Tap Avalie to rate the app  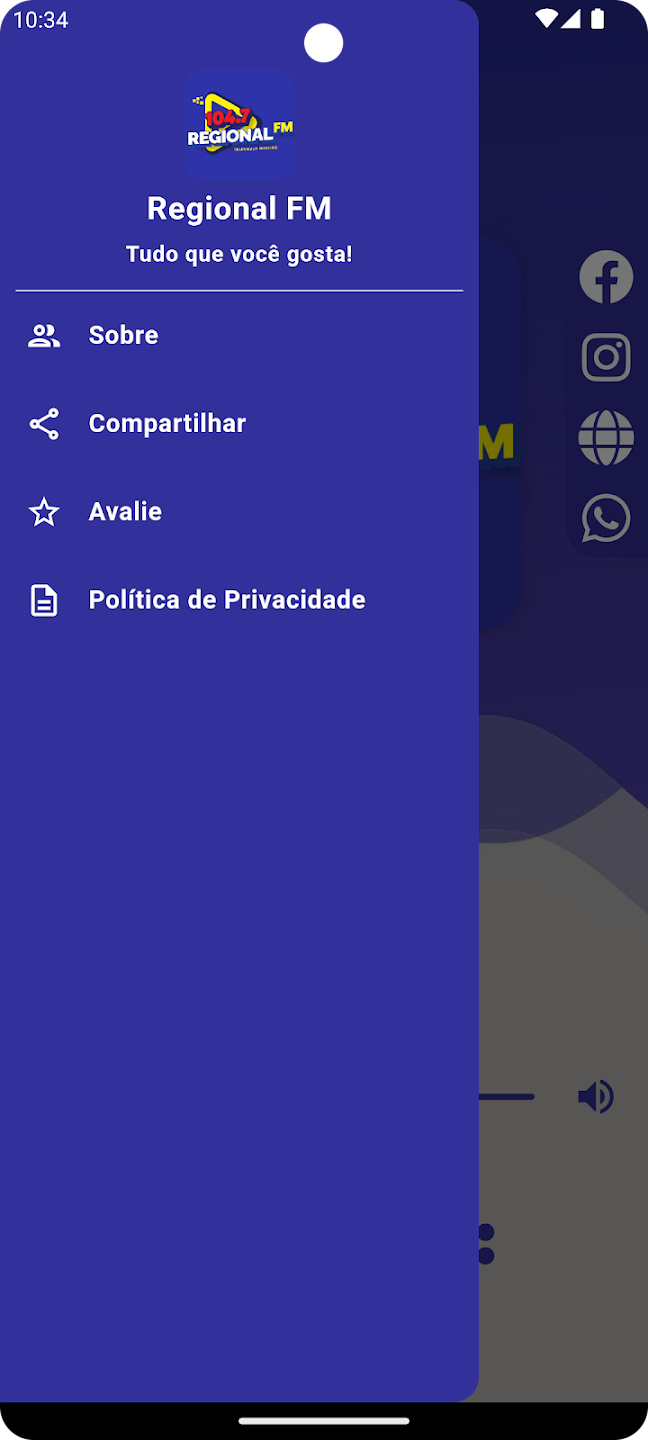[x=239, y=511]
